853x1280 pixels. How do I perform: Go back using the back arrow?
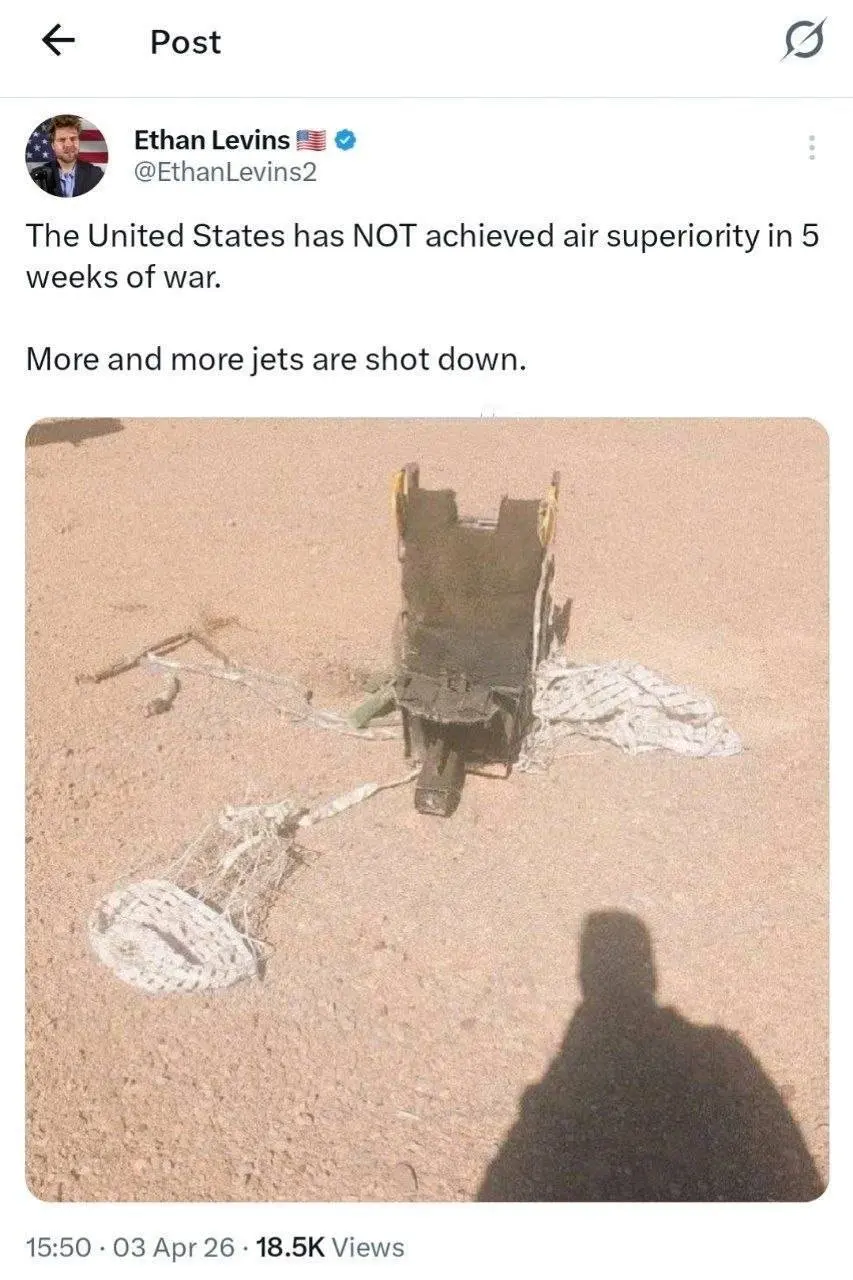tap(59, 41)
